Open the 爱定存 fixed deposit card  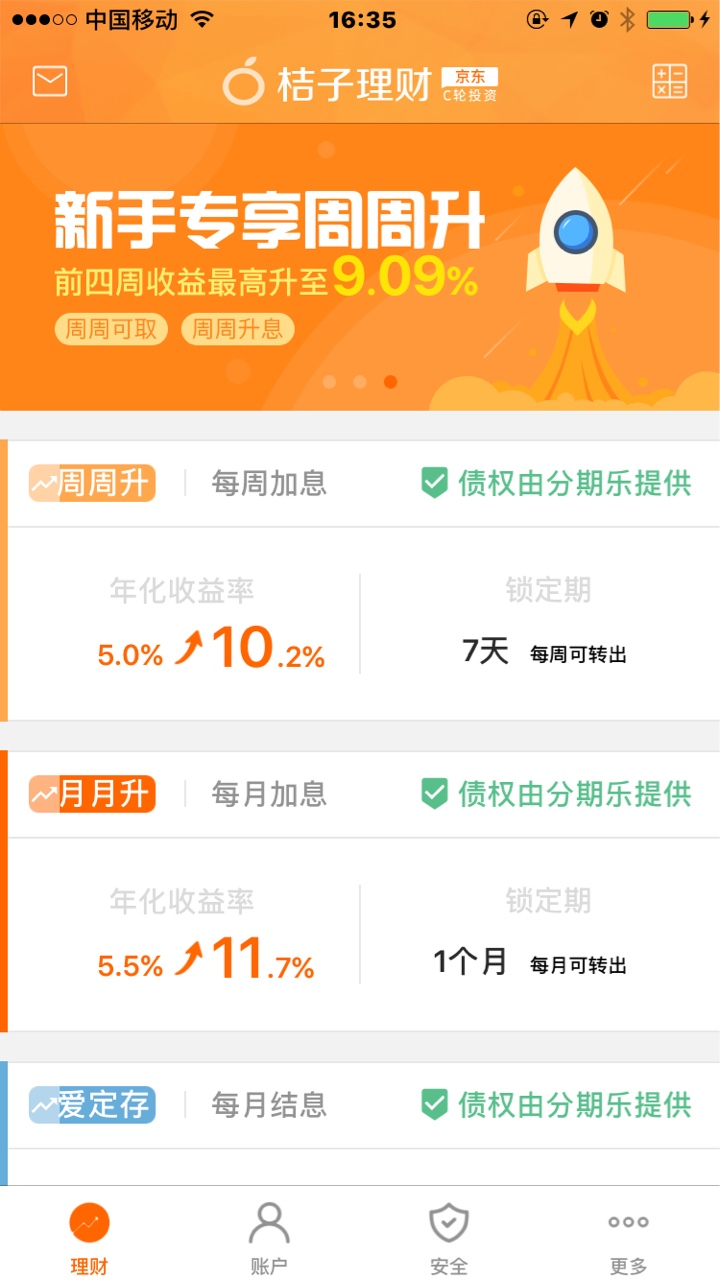[360, 1120]
